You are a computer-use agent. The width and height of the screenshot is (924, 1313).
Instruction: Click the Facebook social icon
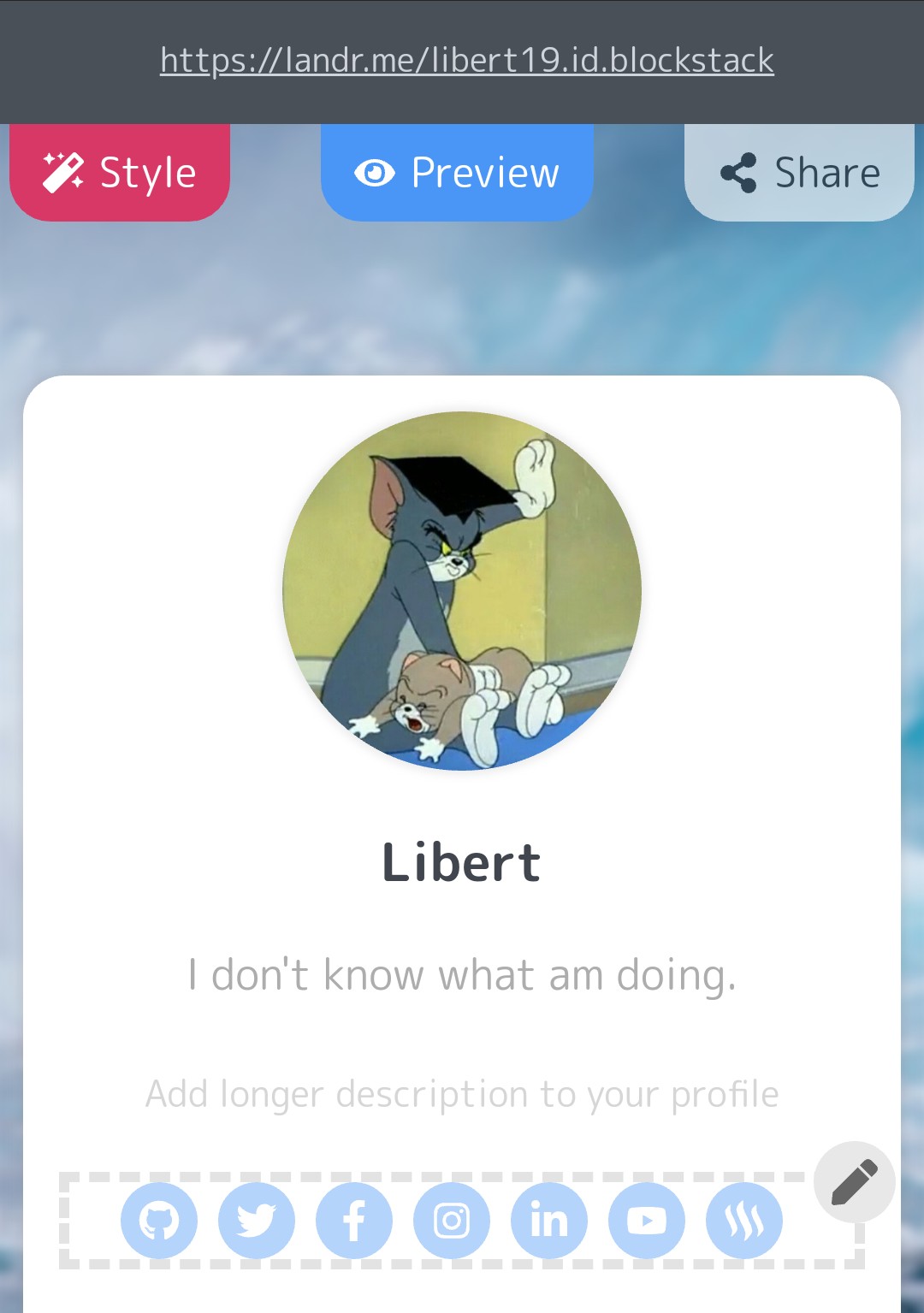tap(354, 1221)
